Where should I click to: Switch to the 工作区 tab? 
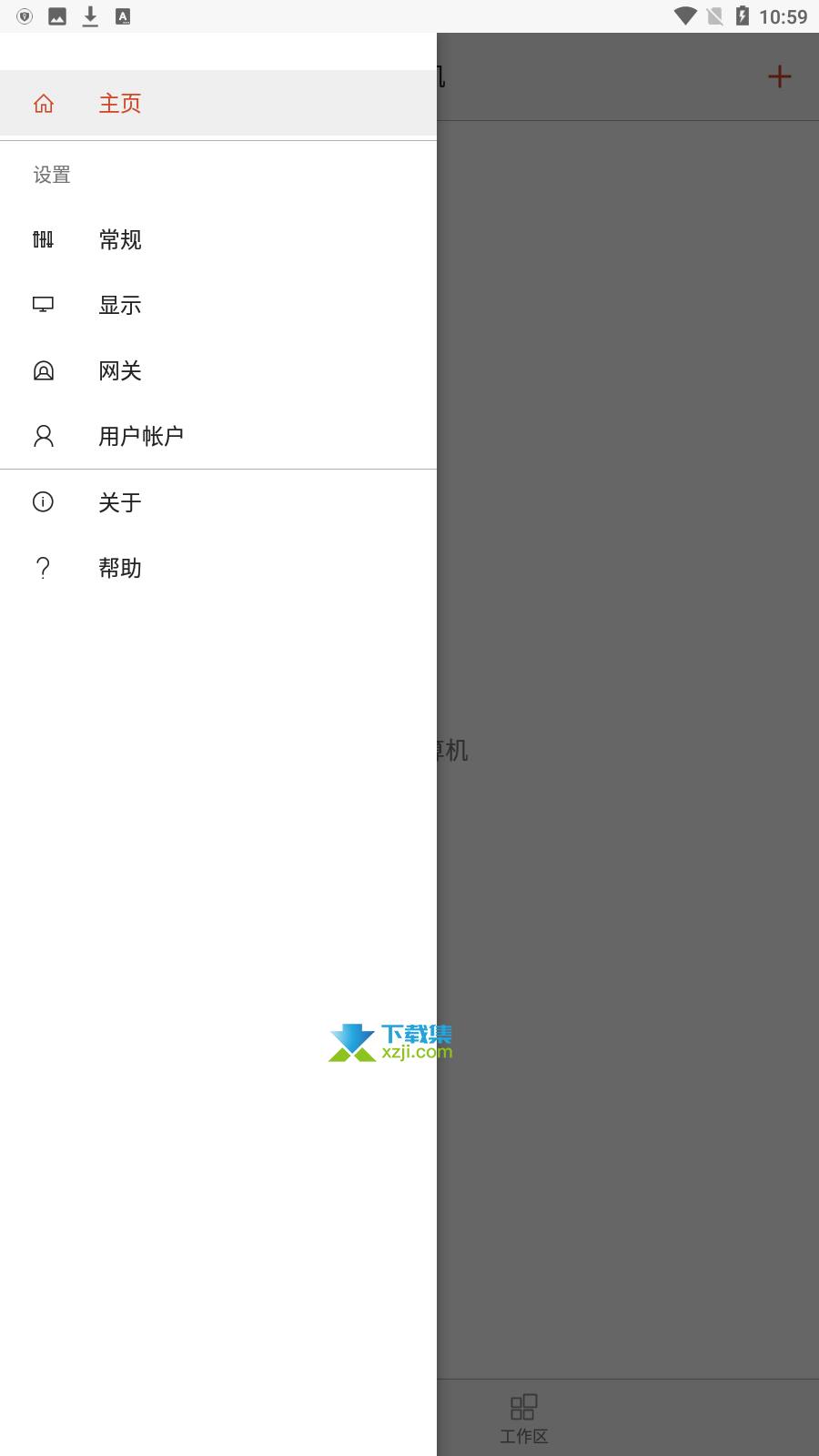coord(524,1418)
